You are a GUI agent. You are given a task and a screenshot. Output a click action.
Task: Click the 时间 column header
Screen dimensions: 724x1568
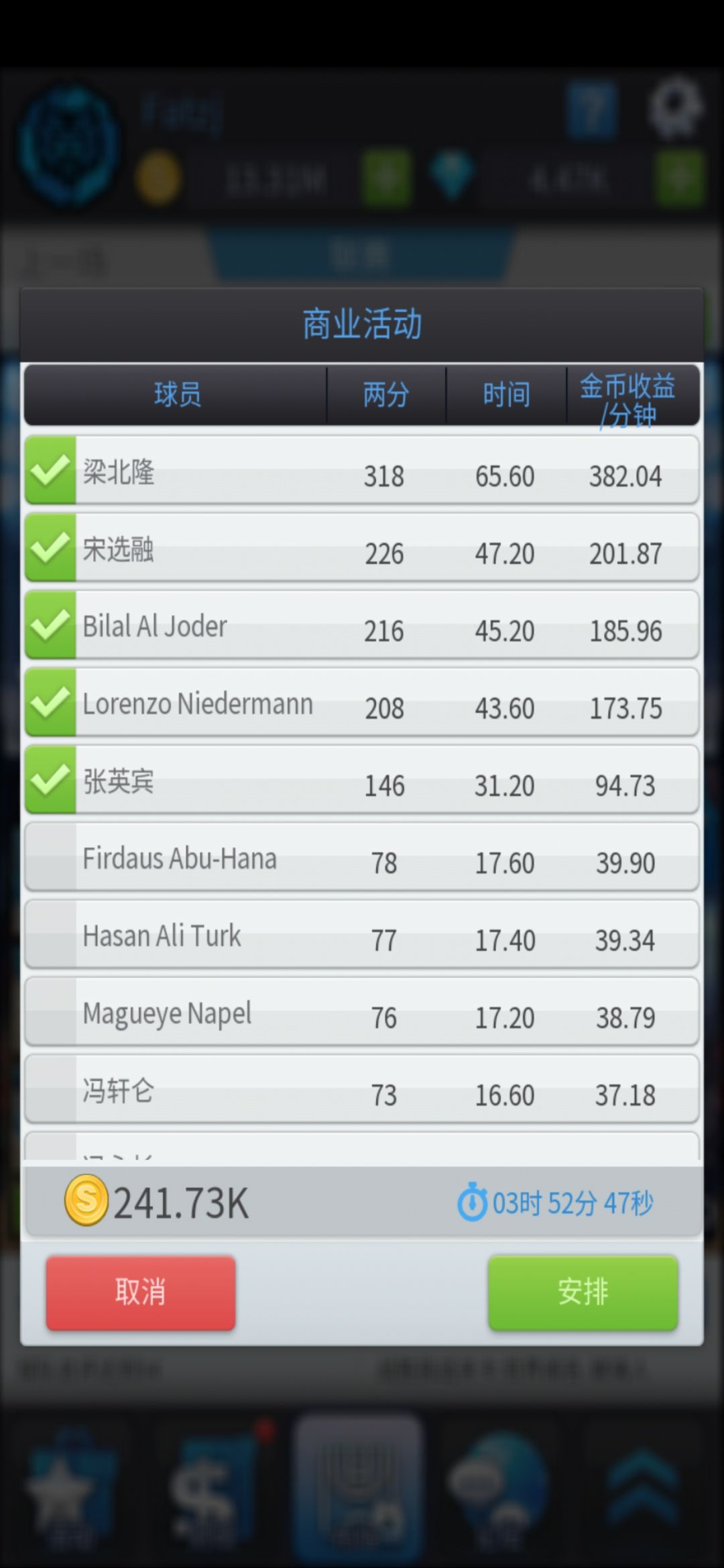pos(506,394)
